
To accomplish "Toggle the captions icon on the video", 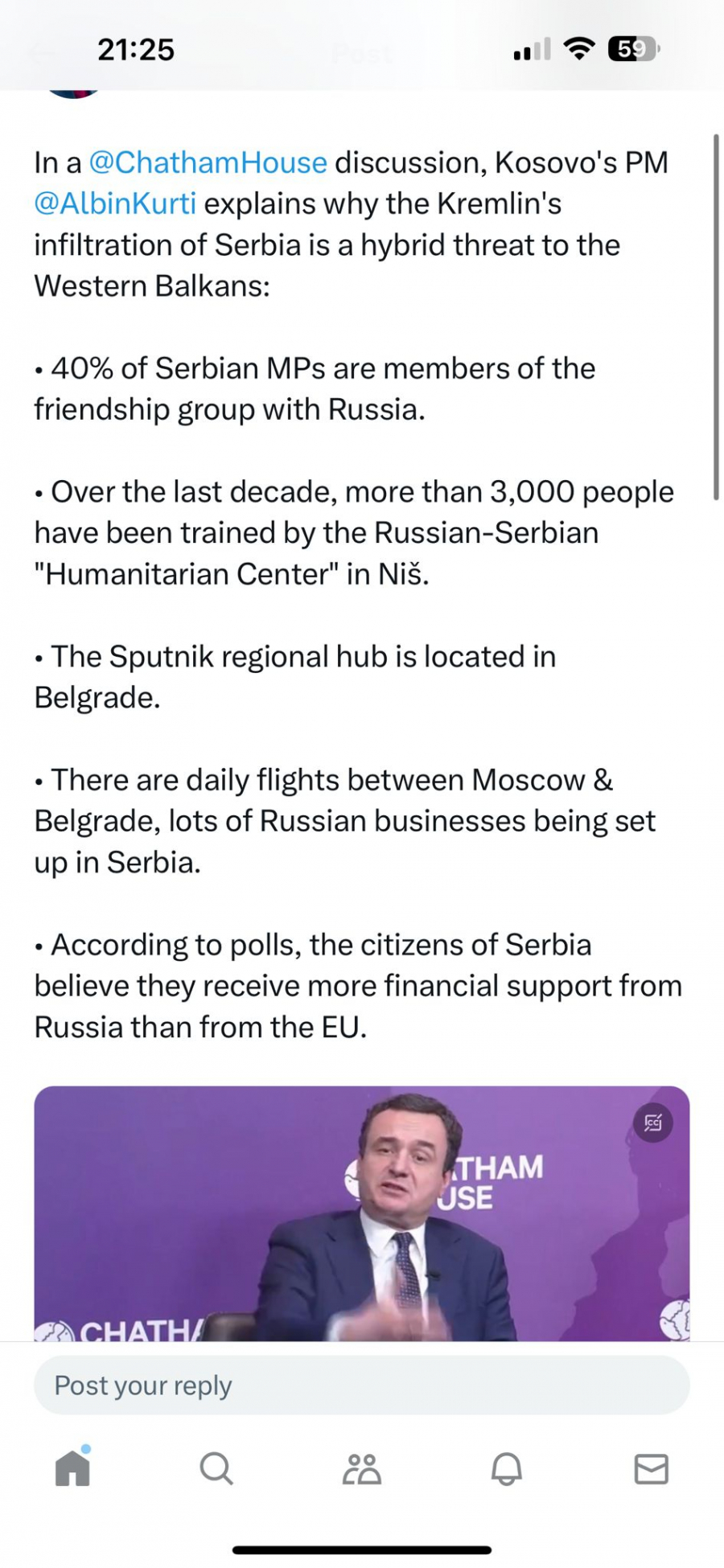I will click(652, 1123).
